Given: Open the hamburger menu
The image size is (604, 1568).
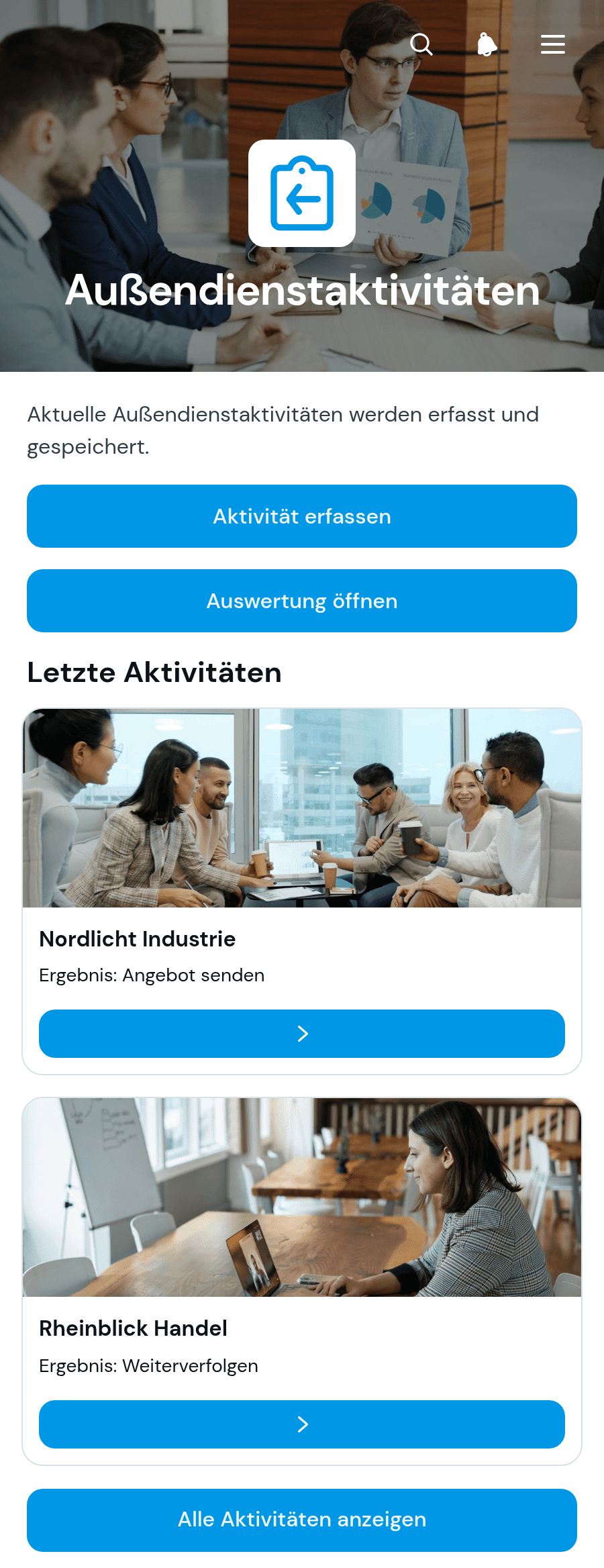Looking at the screenshot, I should tap(553, 44).
